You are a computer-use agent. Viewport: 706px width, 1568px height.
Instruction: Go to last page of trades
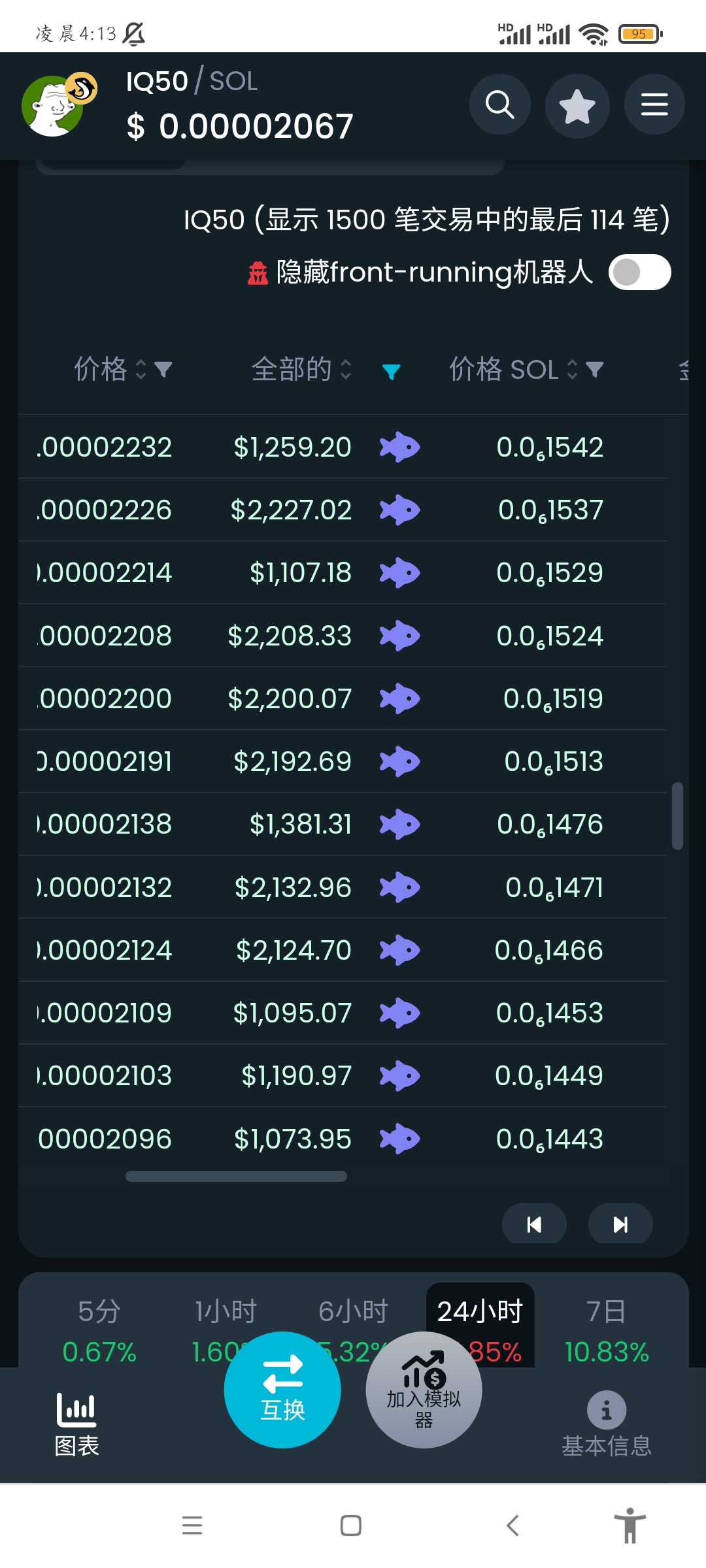pyautogui.click(x=620, y=1224)
